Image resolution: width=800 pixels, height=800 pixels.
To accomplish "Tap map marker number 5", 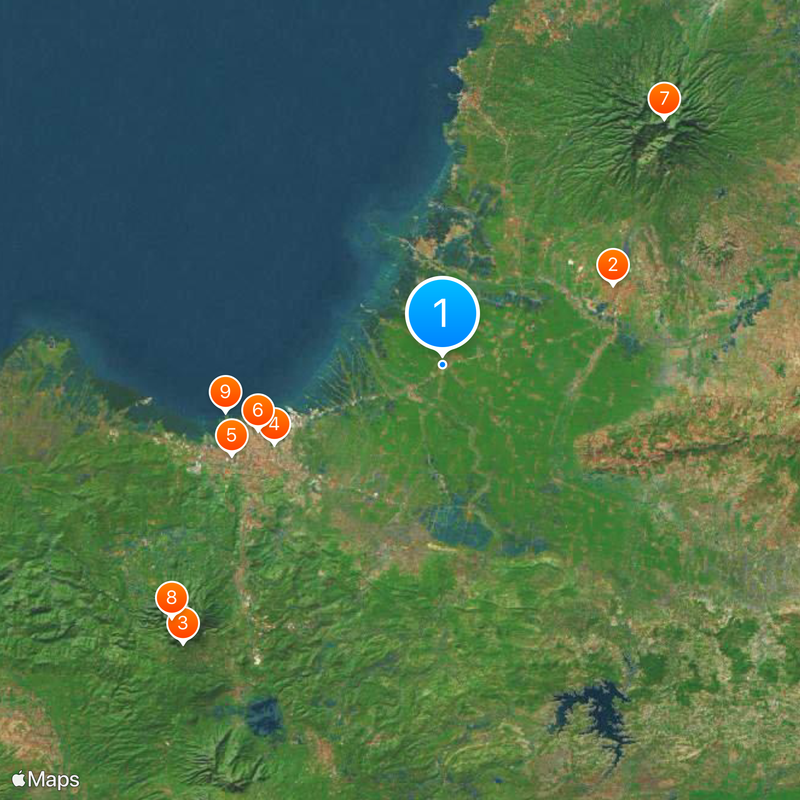I will 232,435.
